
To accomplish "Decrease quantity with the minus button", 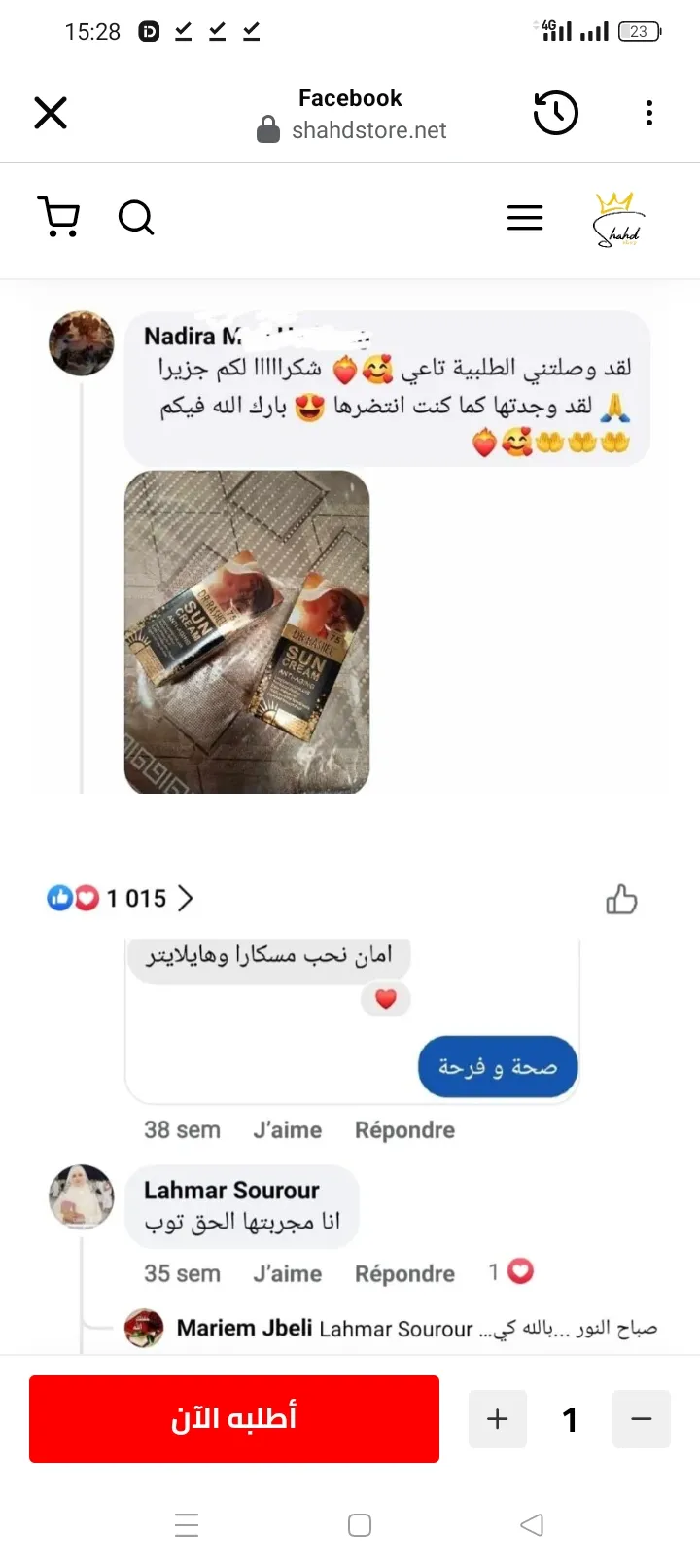I will (642, 1419).
